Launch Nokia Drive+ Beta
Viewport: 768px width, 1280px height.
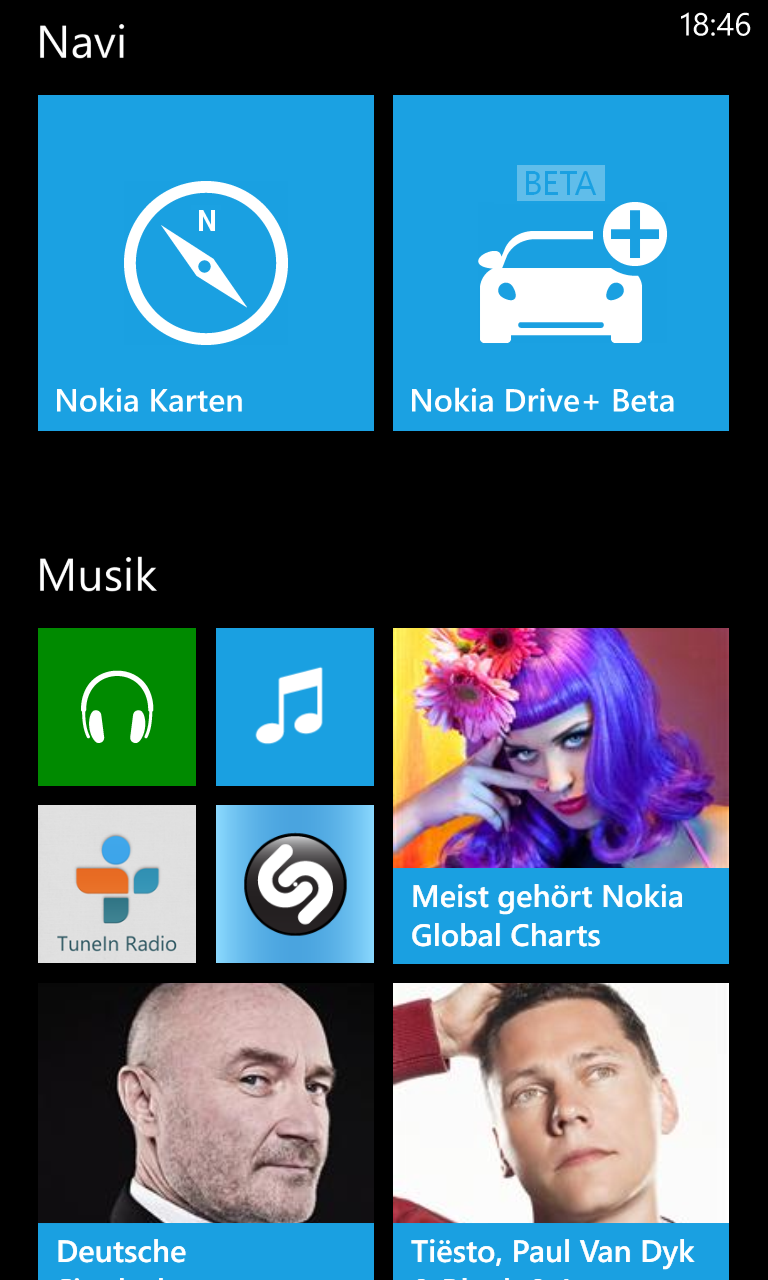(x=561, y=263)
